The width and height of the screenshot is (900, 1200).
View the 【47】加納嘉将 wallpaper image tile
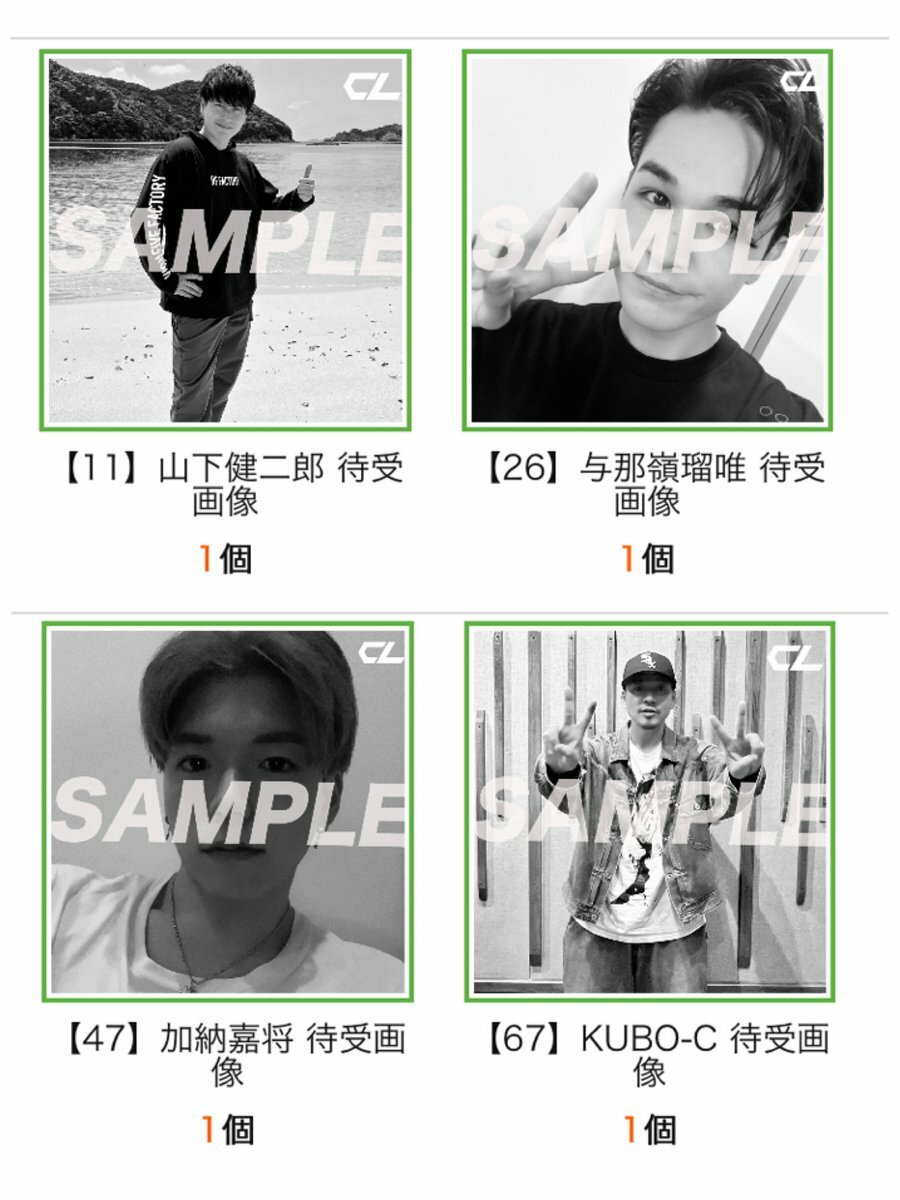coord(226,812)
